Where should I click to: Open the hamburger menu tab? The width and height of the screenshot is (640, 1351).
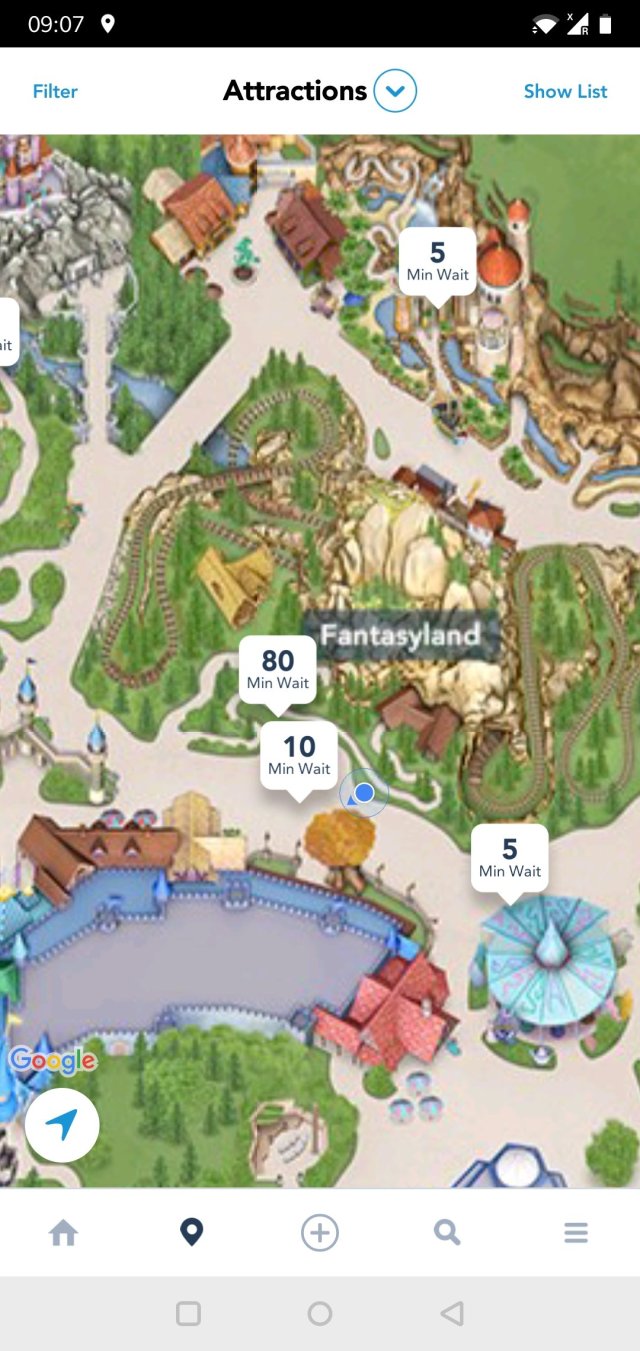tap(576, 1233)
